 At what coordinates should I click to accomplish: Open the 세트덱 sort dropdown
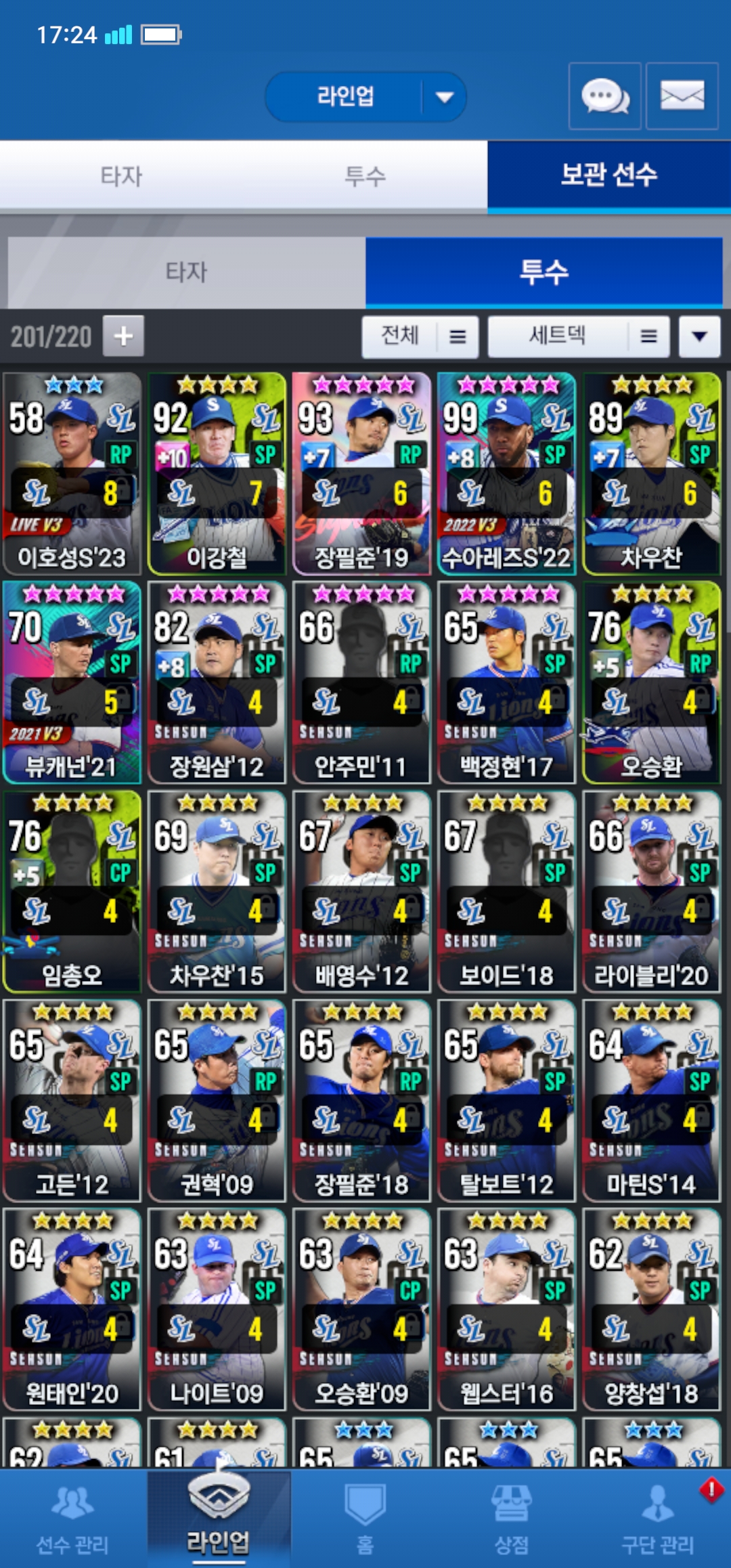[579, 336]
